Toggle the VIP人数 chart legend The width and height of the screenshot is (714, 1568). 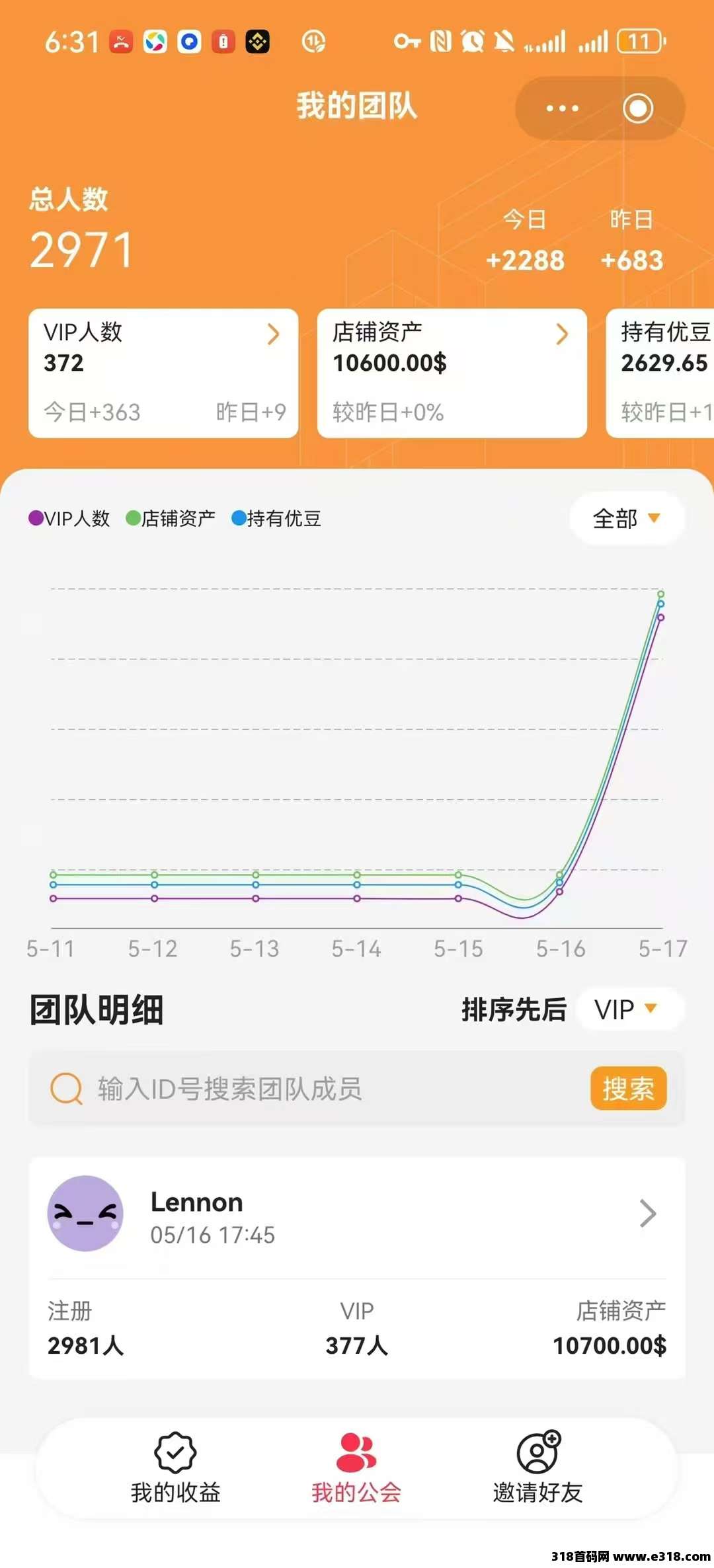(69, 518)
